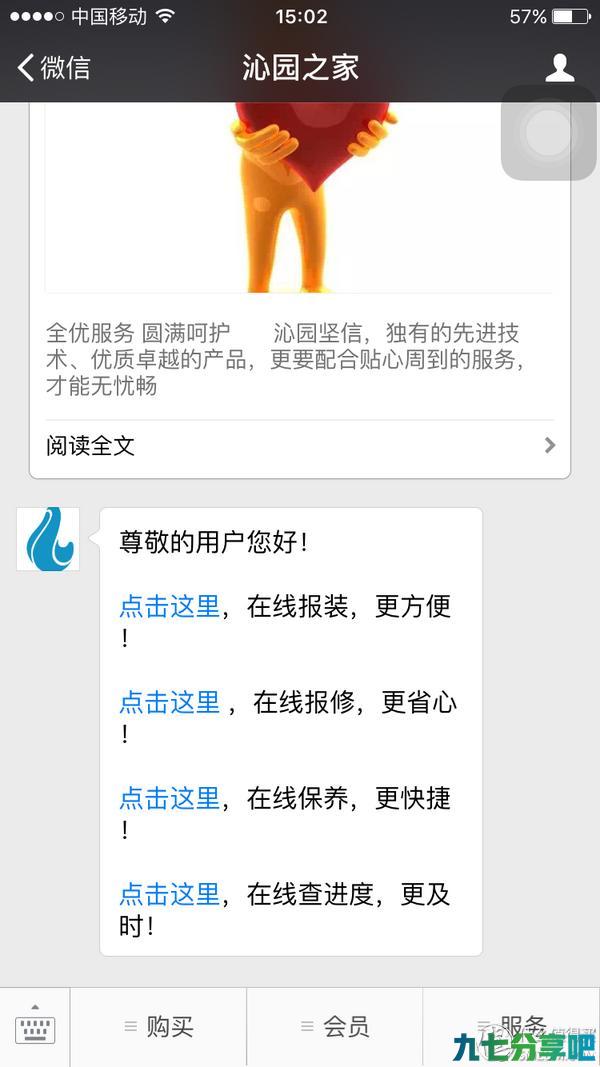Open the 购买 menu

click(x=159, y=1026)
